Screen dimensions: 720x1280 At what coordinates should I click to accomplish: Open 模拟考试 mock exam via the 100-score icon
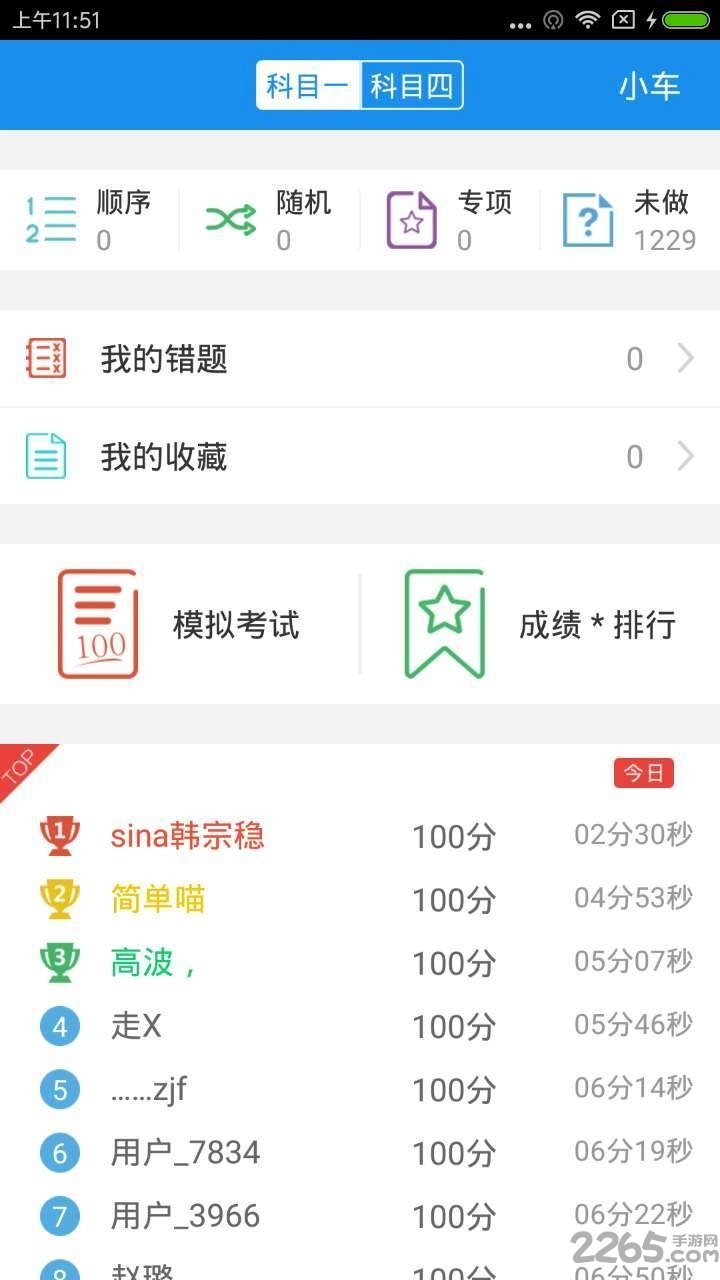[x=98, y=622]
